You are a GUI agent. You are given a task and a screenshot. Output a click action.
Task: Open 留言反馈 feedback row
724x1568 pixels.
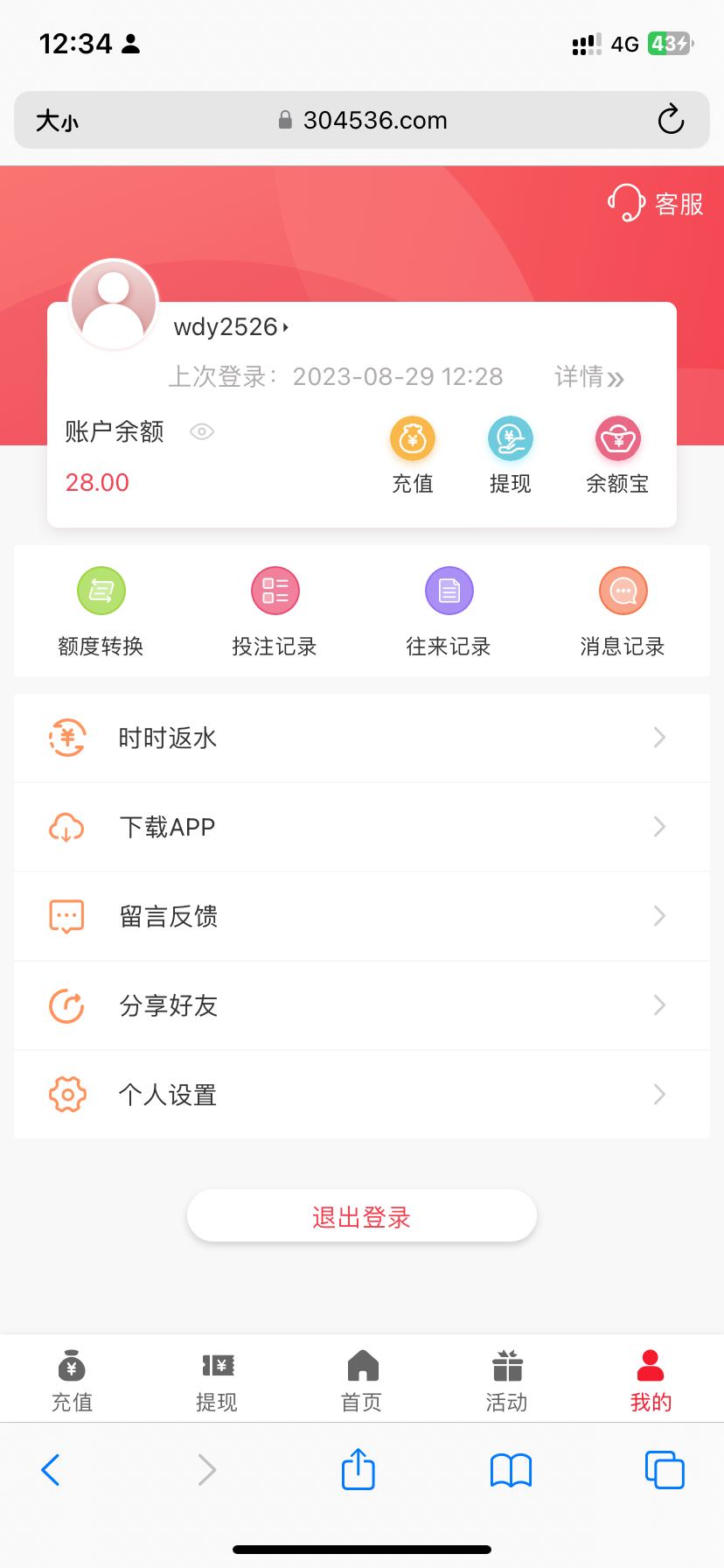pos(362,916)
